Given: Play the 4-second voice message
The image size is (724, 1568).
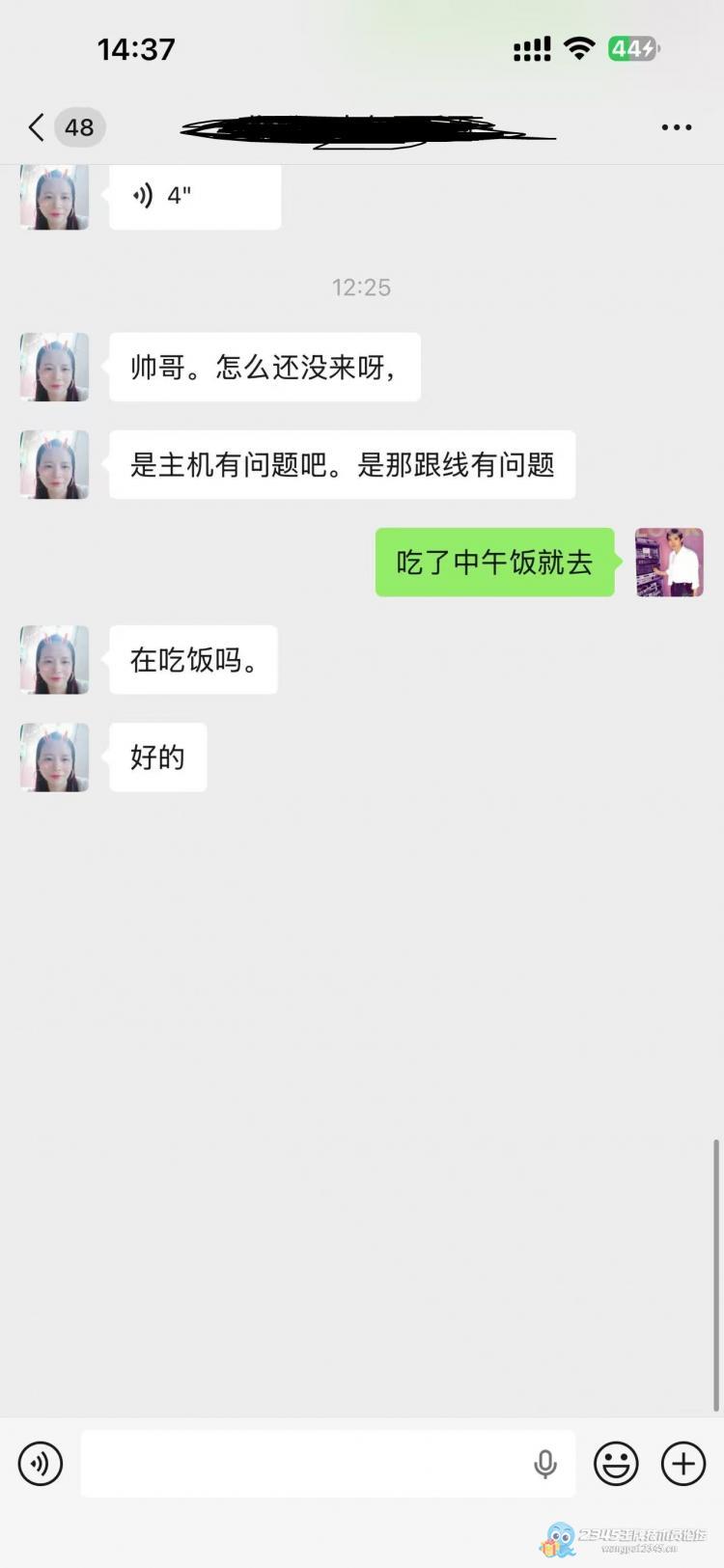Looking at the screenshot, I should (x=194, y=196).
